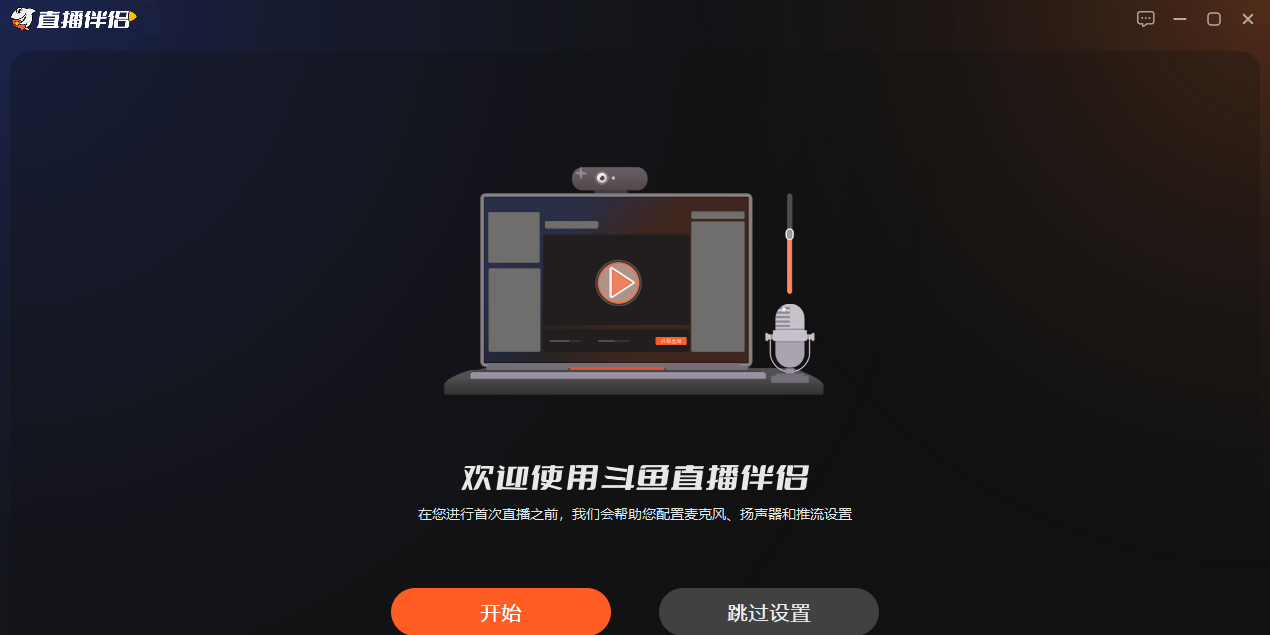Viewport: 1270px width, 635px height.
Task: Open the feedback message icon
Action: tap(1146, 19)
